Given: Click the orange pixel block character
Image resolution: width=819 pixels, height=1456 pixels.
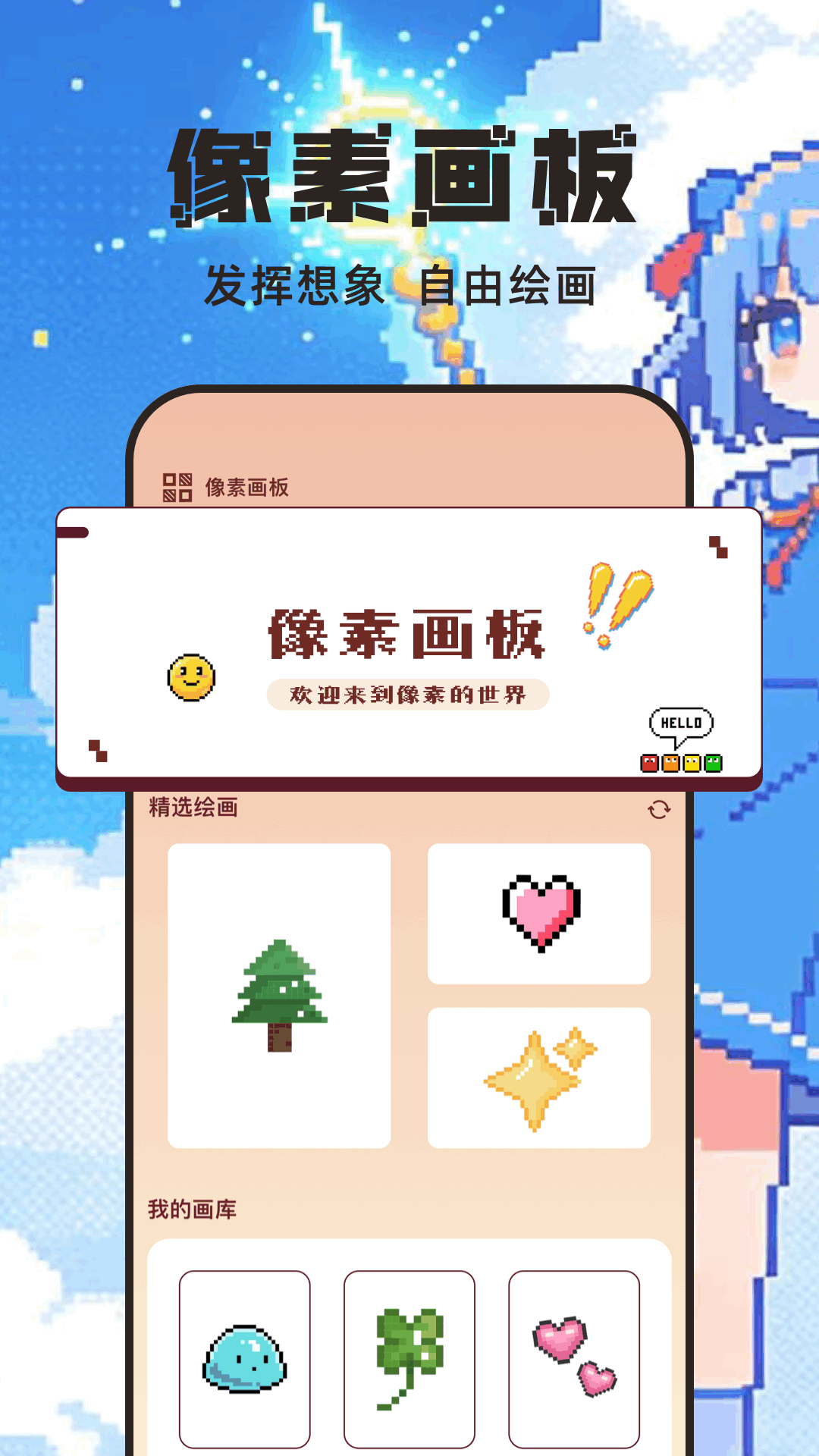Looking at the screenshot, I should (x=670, y=762).
